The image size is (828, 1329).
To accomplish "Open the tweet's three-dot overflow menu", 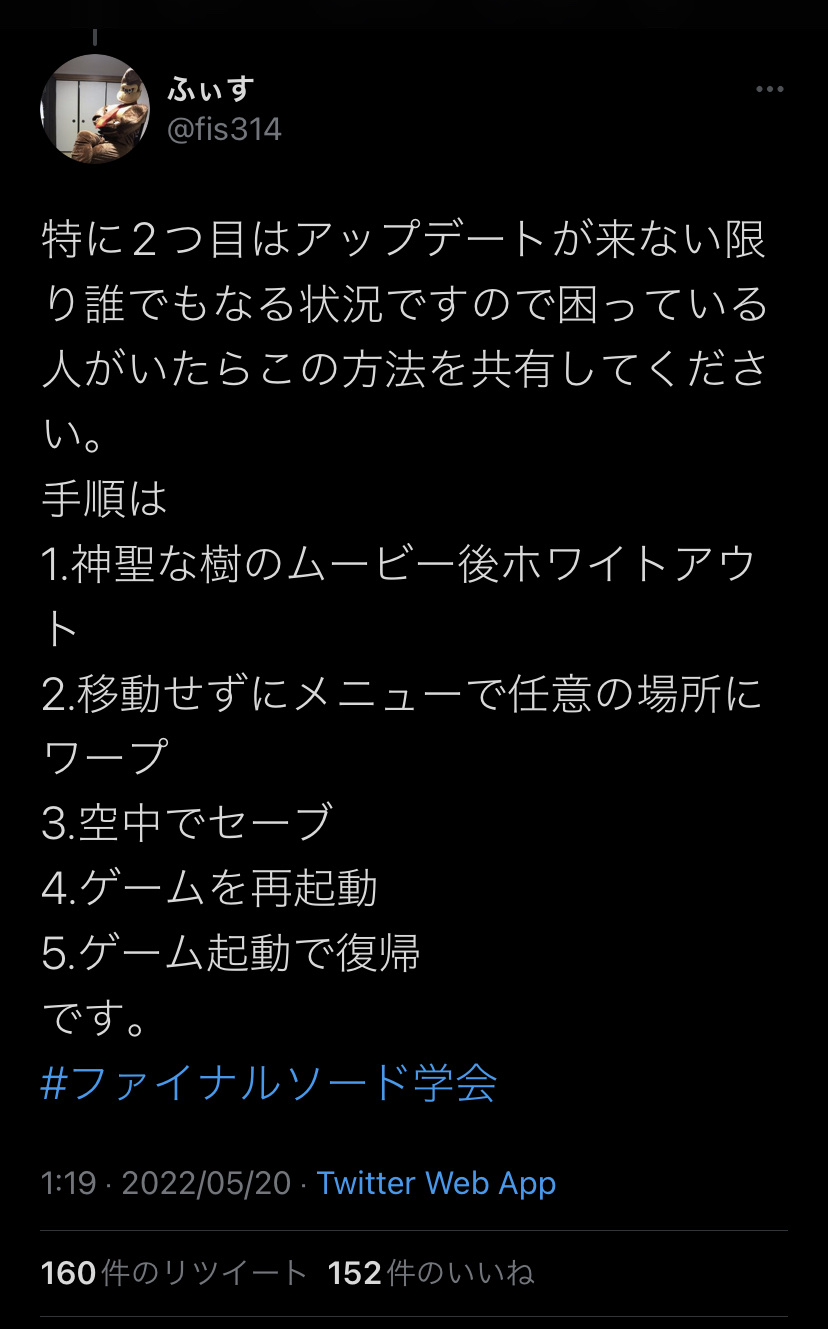I will (769, 90).
